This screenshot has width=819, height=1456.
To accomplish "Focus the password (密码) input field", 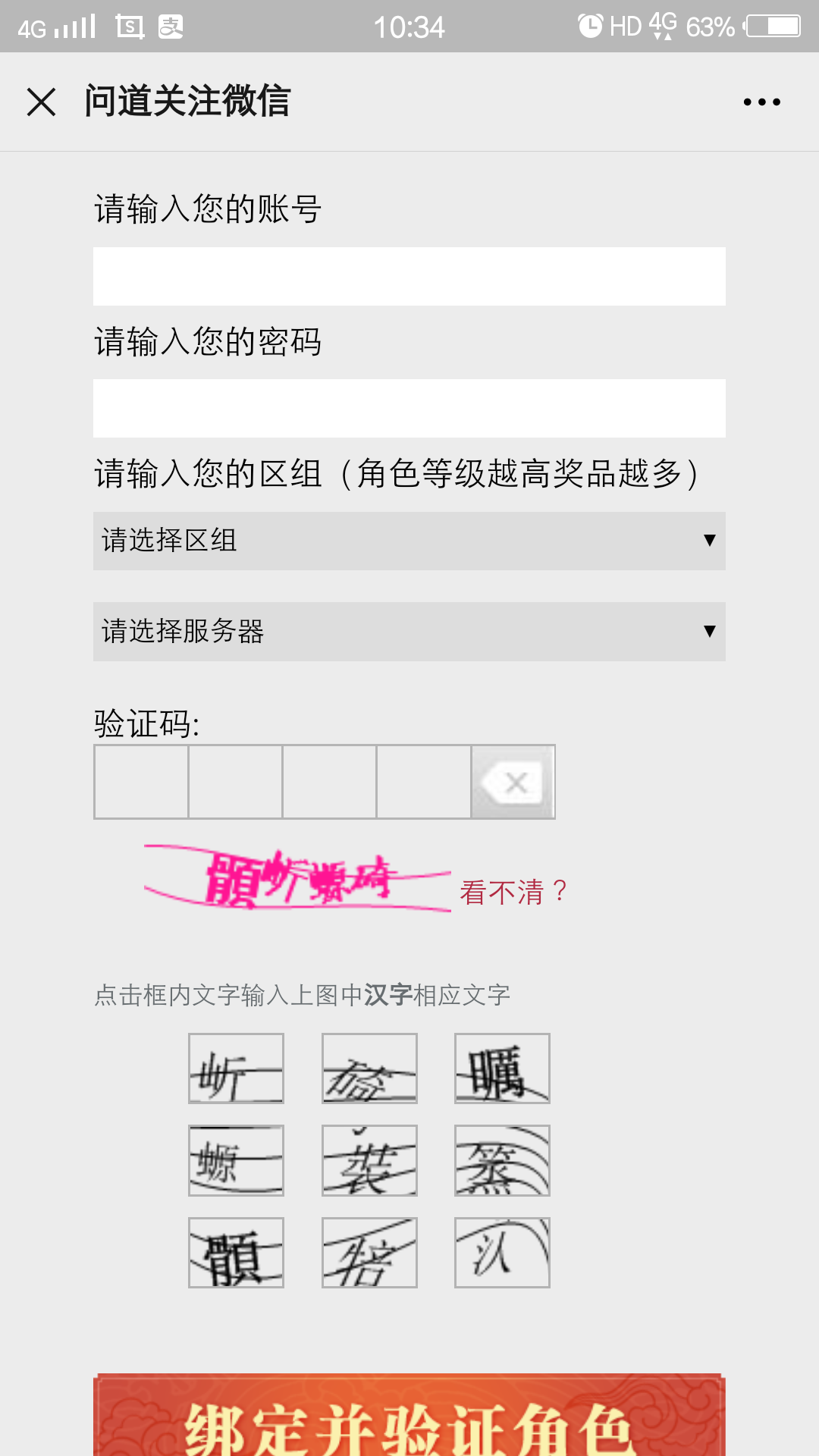I will [x=409, y=408].
